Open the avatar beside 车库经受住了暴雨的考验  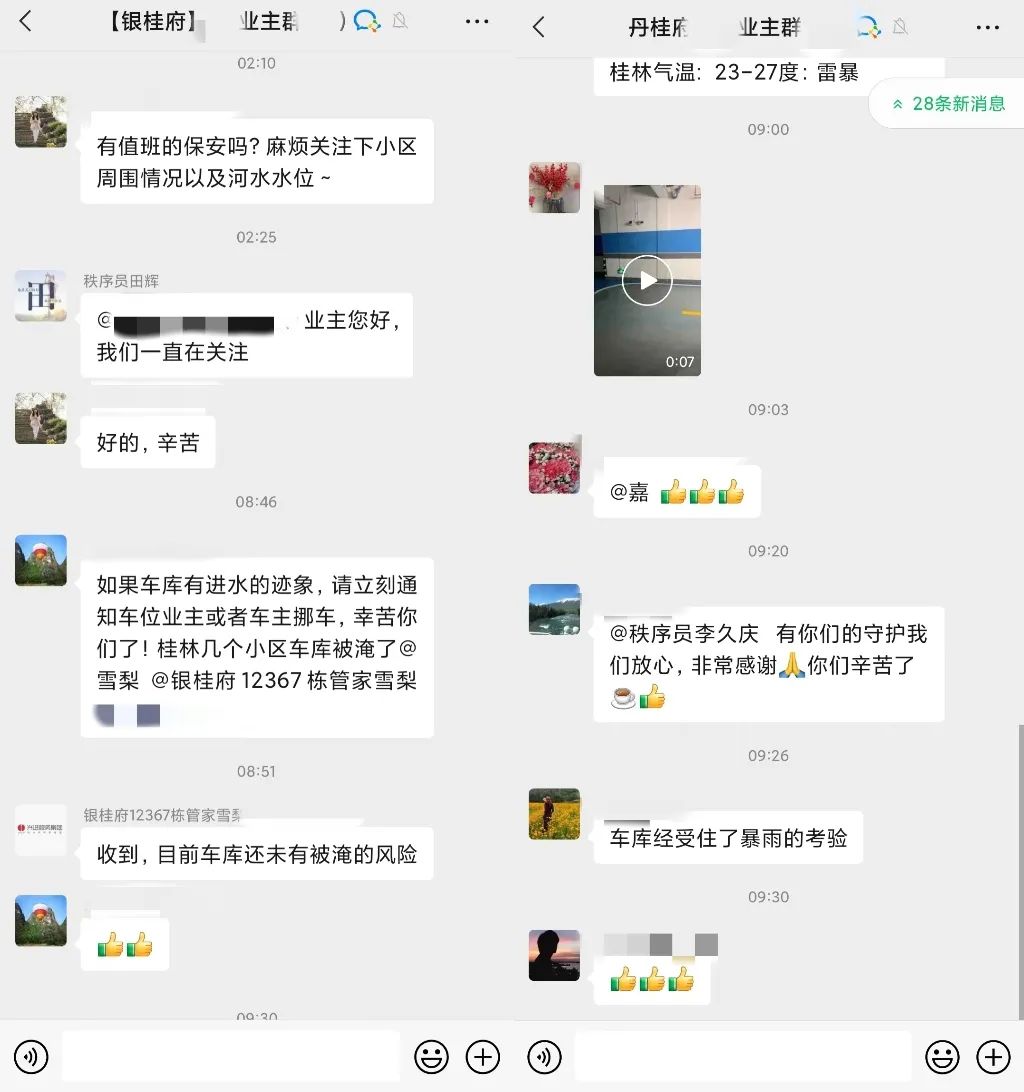point(554,813)
